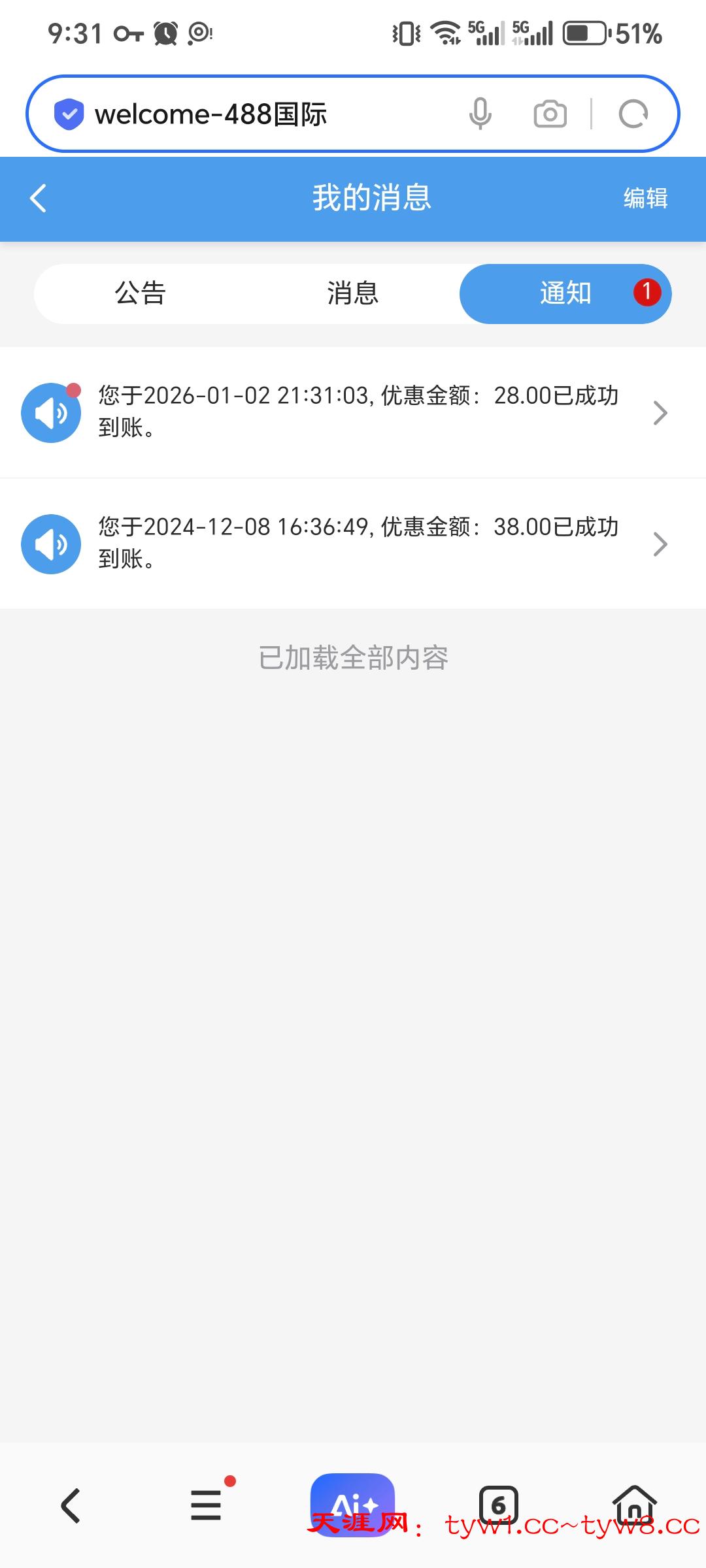Tap 编辑 to edit messages

click(645, 198)
